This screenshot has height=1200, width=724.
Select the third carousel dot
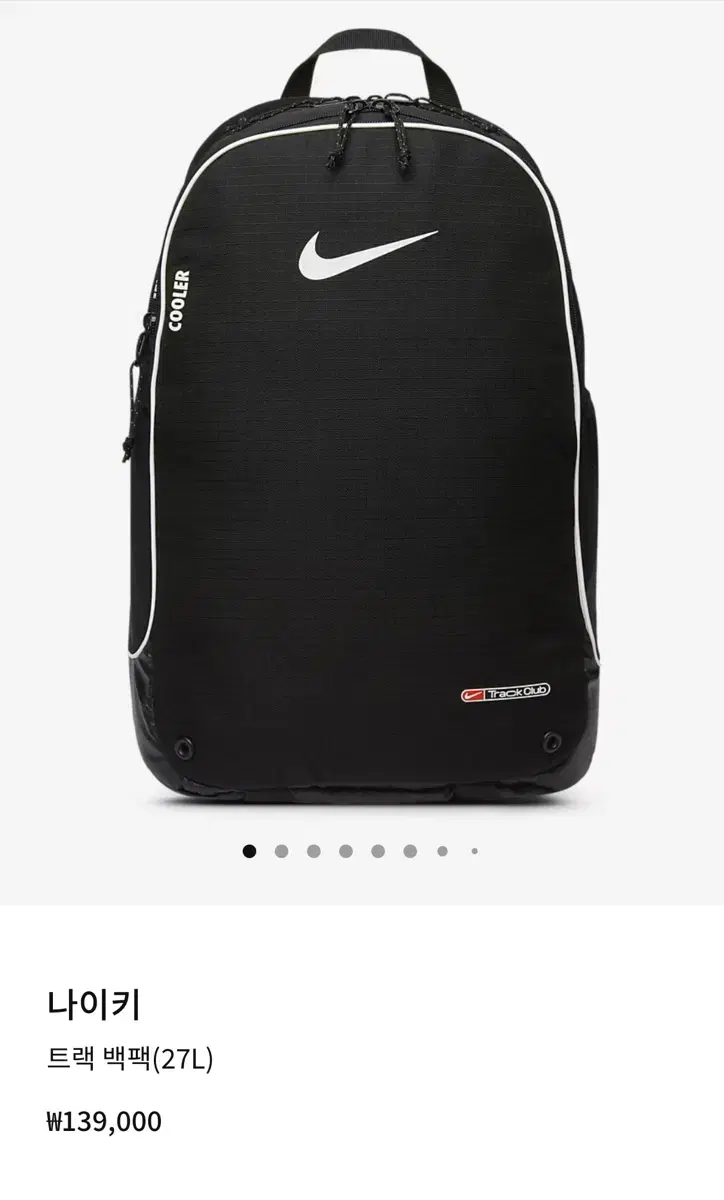click(313, 851)
